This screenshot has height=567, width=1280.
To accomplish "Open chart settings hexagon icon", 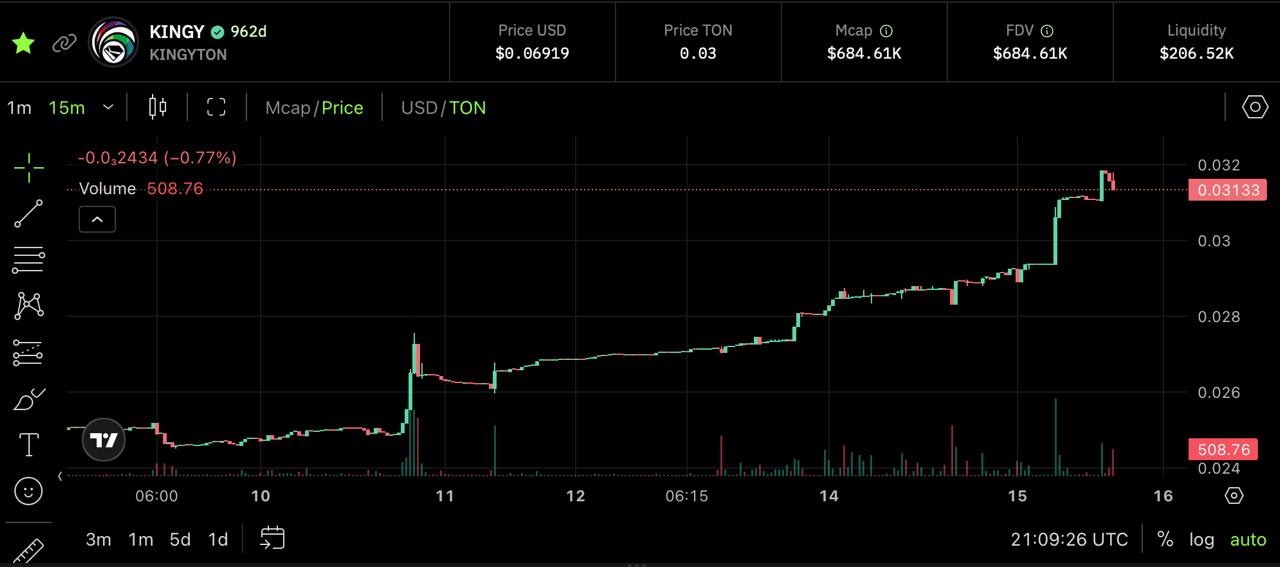I will click(x=1254, y=107).
